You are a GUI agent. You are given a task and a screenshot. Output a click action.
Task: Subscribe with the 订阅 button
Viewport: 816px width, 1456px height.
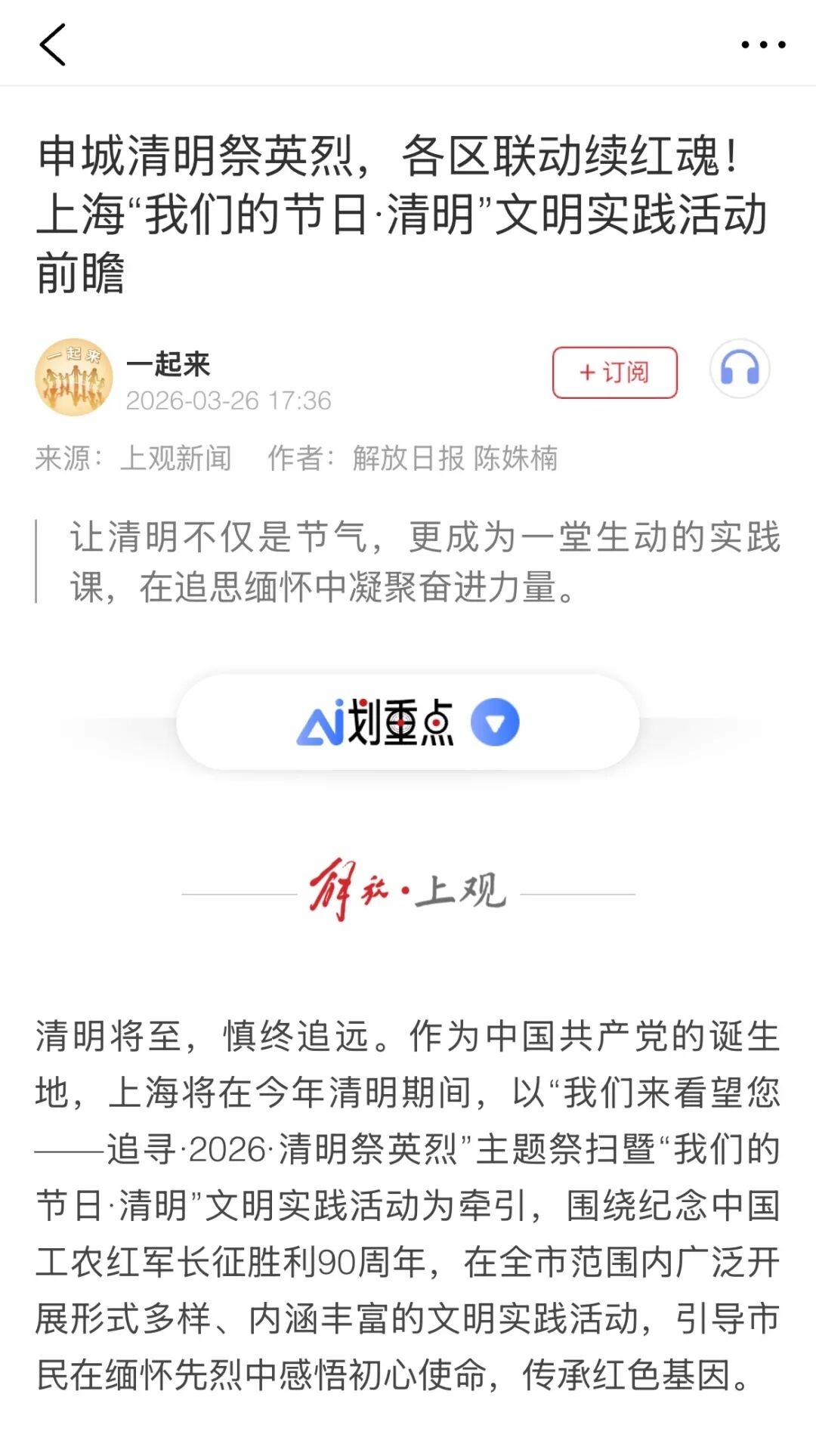(x=614, y=373)
